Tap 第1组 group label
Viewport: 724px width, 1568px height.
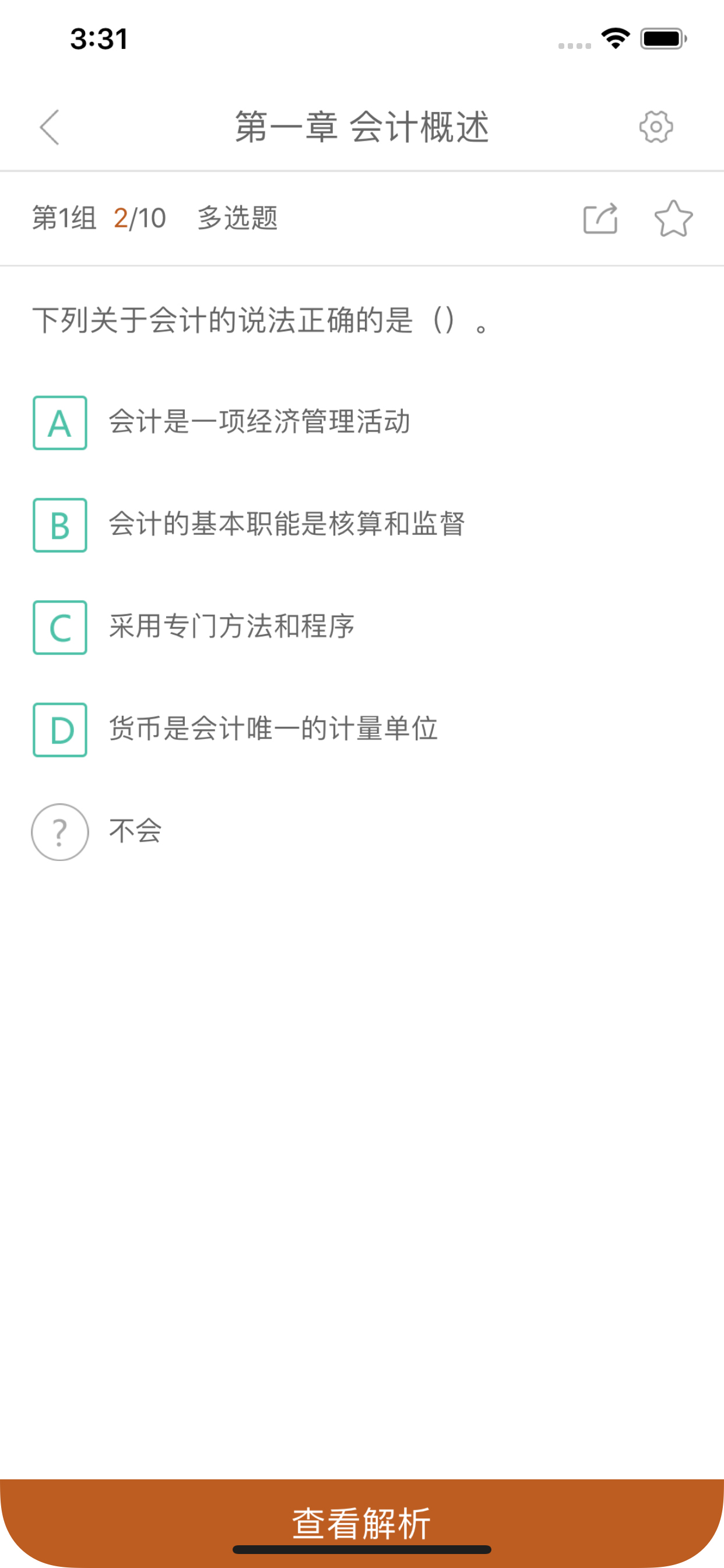(x=65, y=218)
